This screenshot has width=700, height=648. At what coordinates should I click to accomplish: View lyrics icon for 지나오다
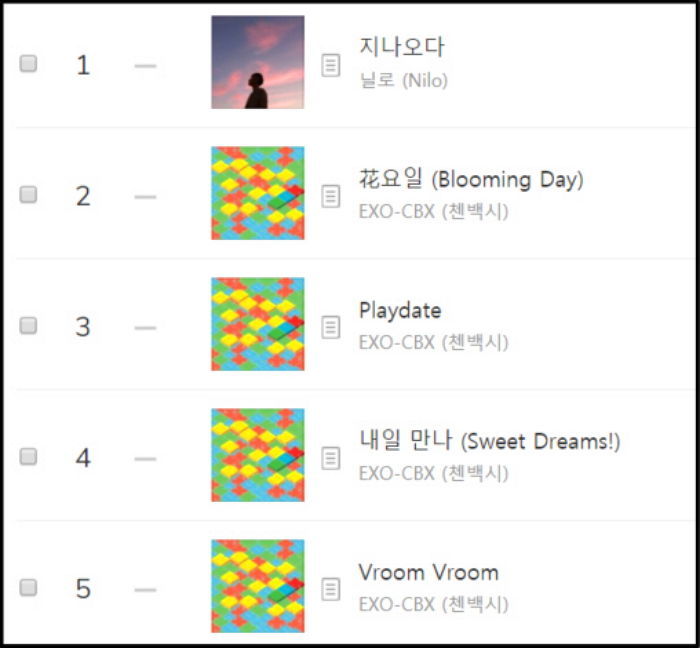click(330, 65)
